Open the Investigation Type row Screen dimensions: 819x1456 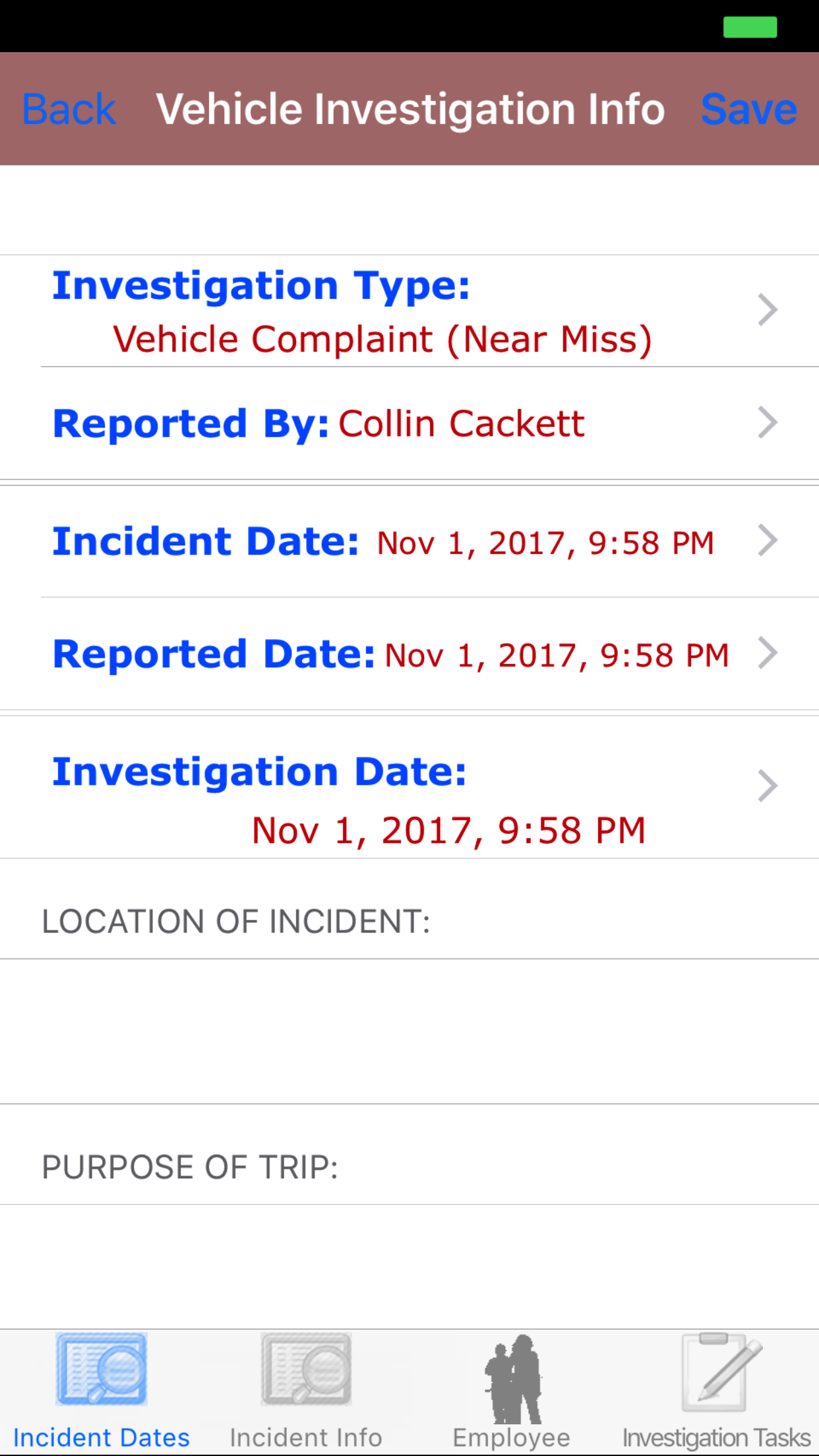[409, 311]
